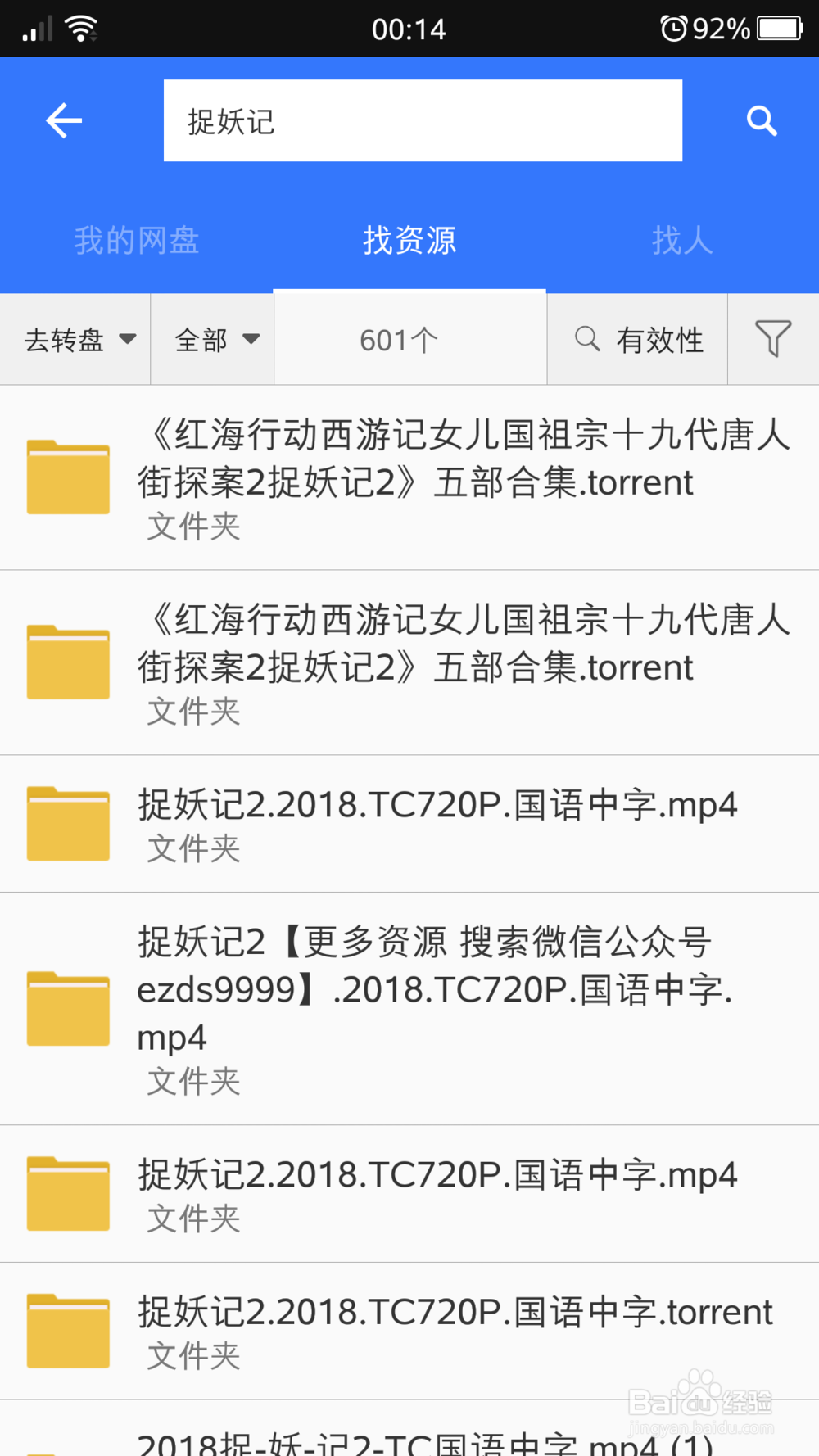The height and width of the screenshot is (1456, 819).
Task: Switch to the 找人 tab
Action: tap(682, 241)
